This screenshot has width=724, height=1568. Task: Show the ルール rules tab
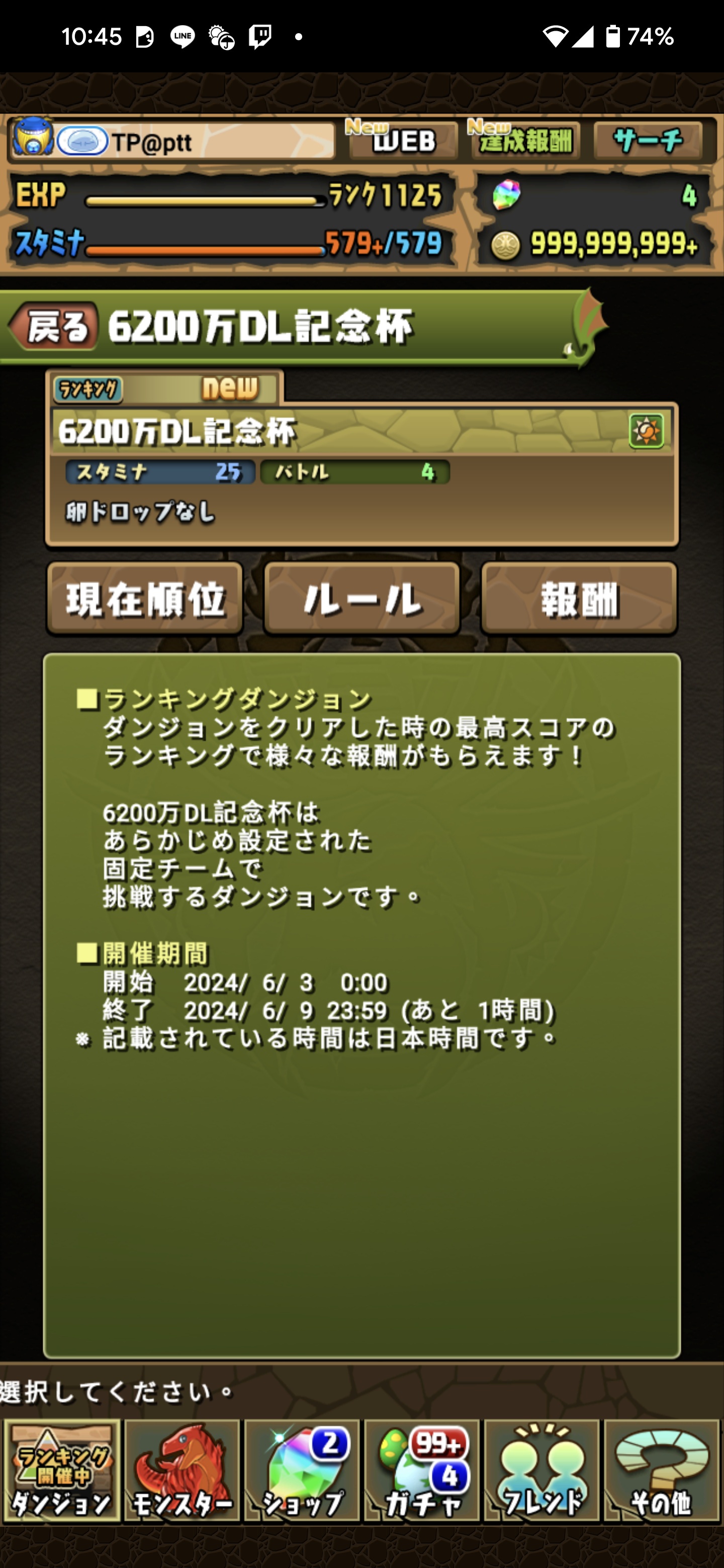[361, 599]
